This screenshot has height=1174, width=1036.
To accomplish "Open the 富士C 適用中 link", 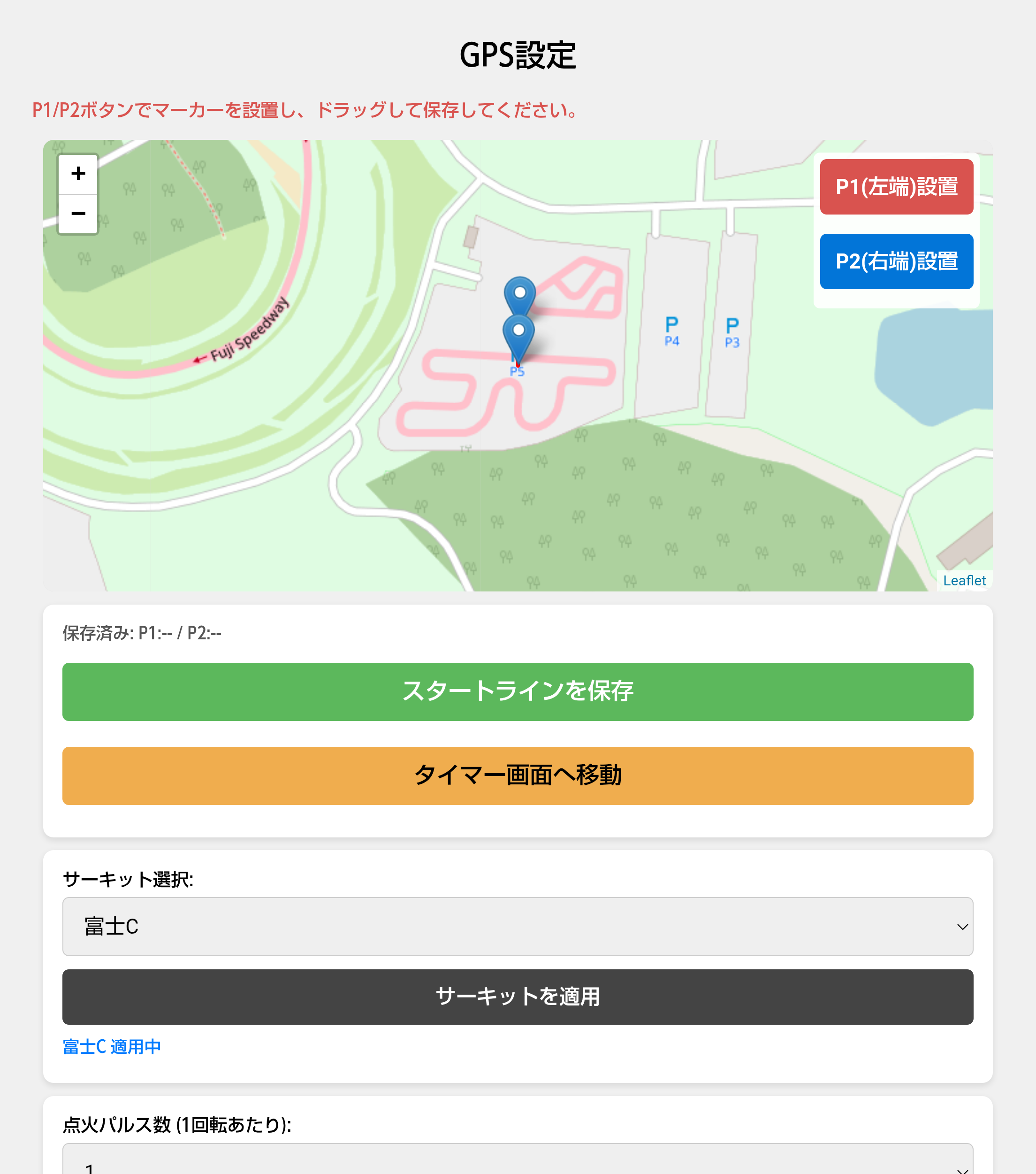I will pyautogui.click(x=111, y=1046).
